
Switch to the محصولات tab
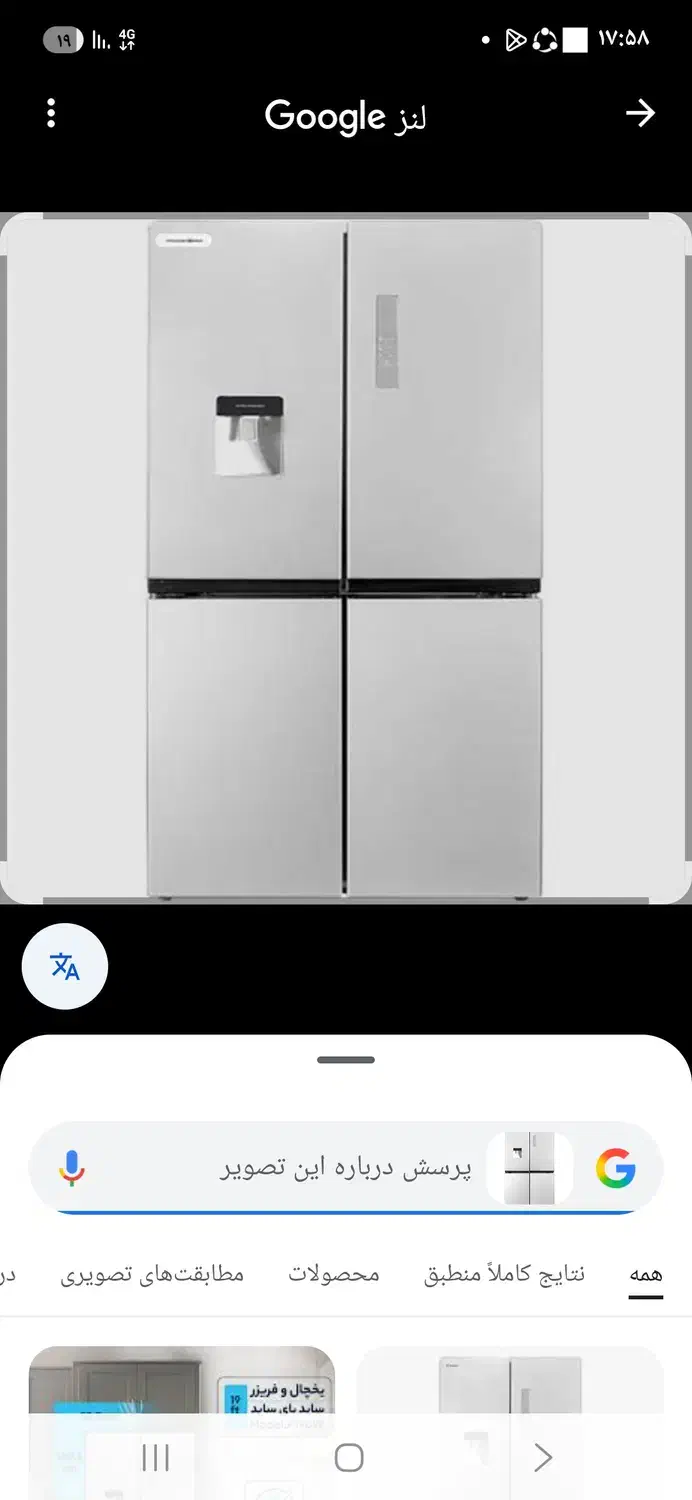pos(334,1275)
